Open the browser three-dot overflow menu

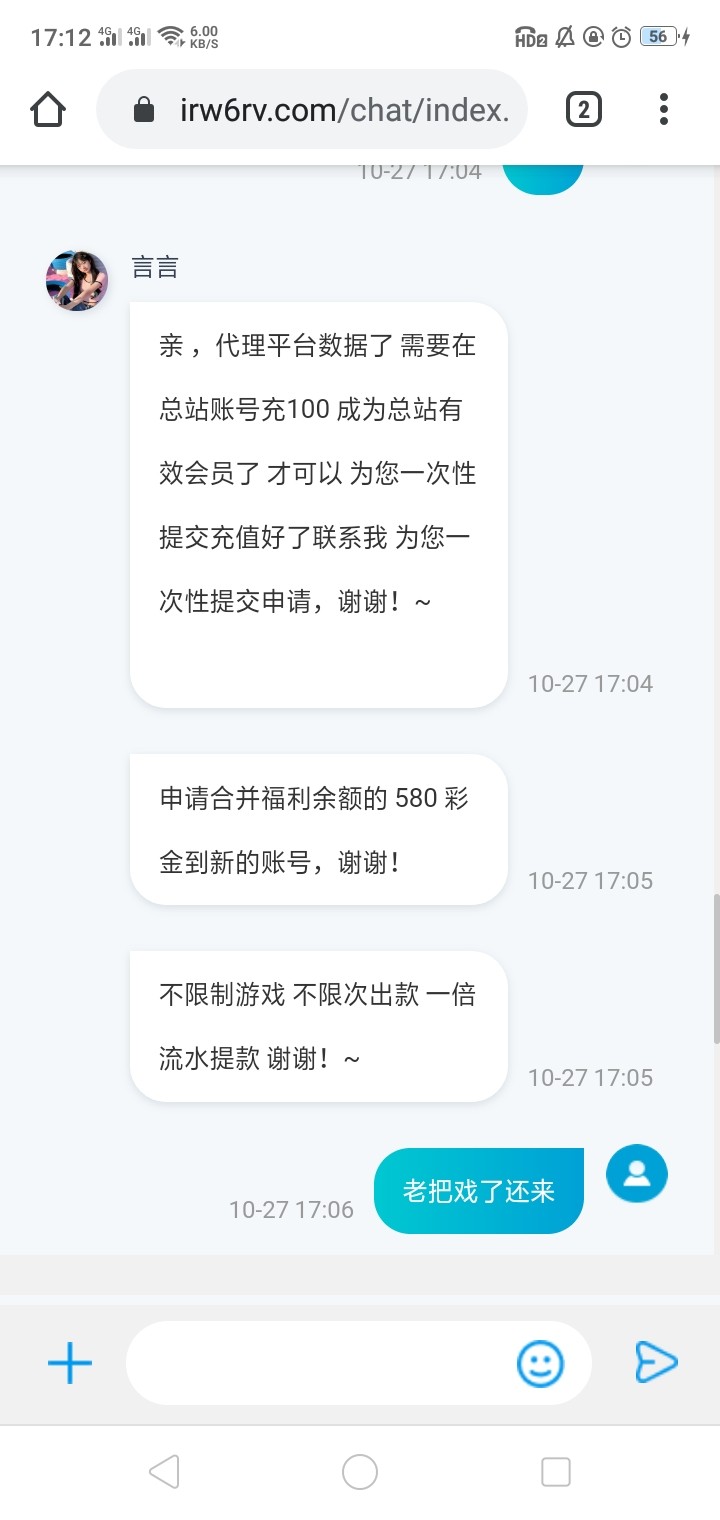point(663,108)
